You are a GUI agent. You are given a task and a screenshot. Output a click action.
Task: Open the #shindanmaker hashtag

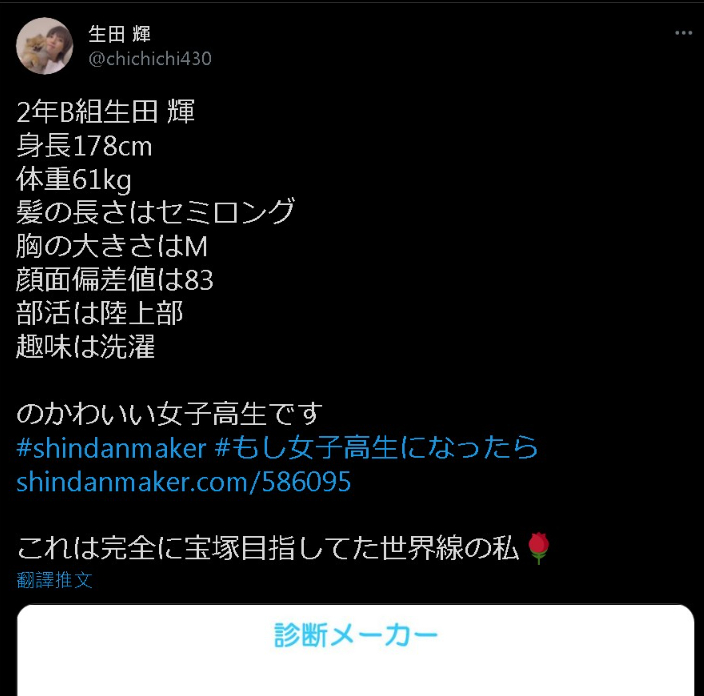click(111, 447)
